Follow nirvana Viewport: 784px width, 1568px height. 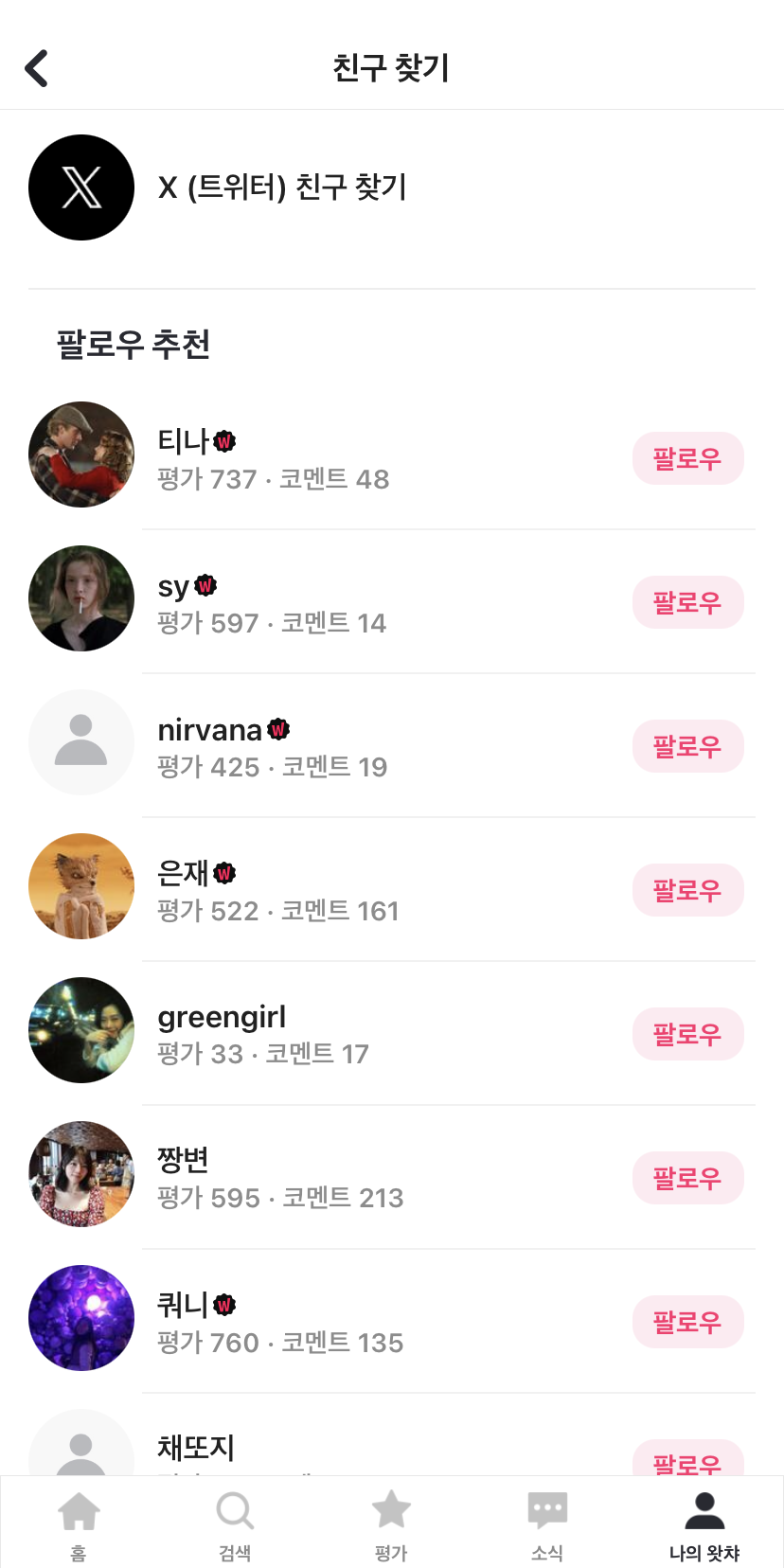[687, 747]
